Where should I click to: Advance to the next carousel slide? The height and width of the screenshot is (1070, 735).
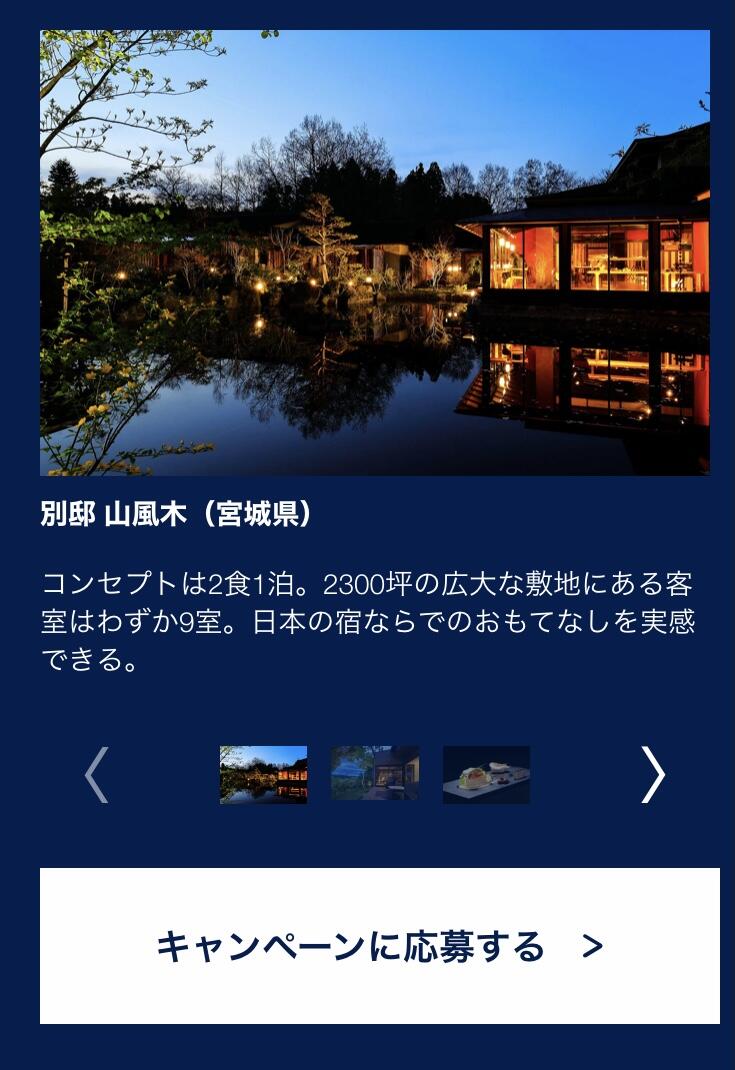(652, 775)
